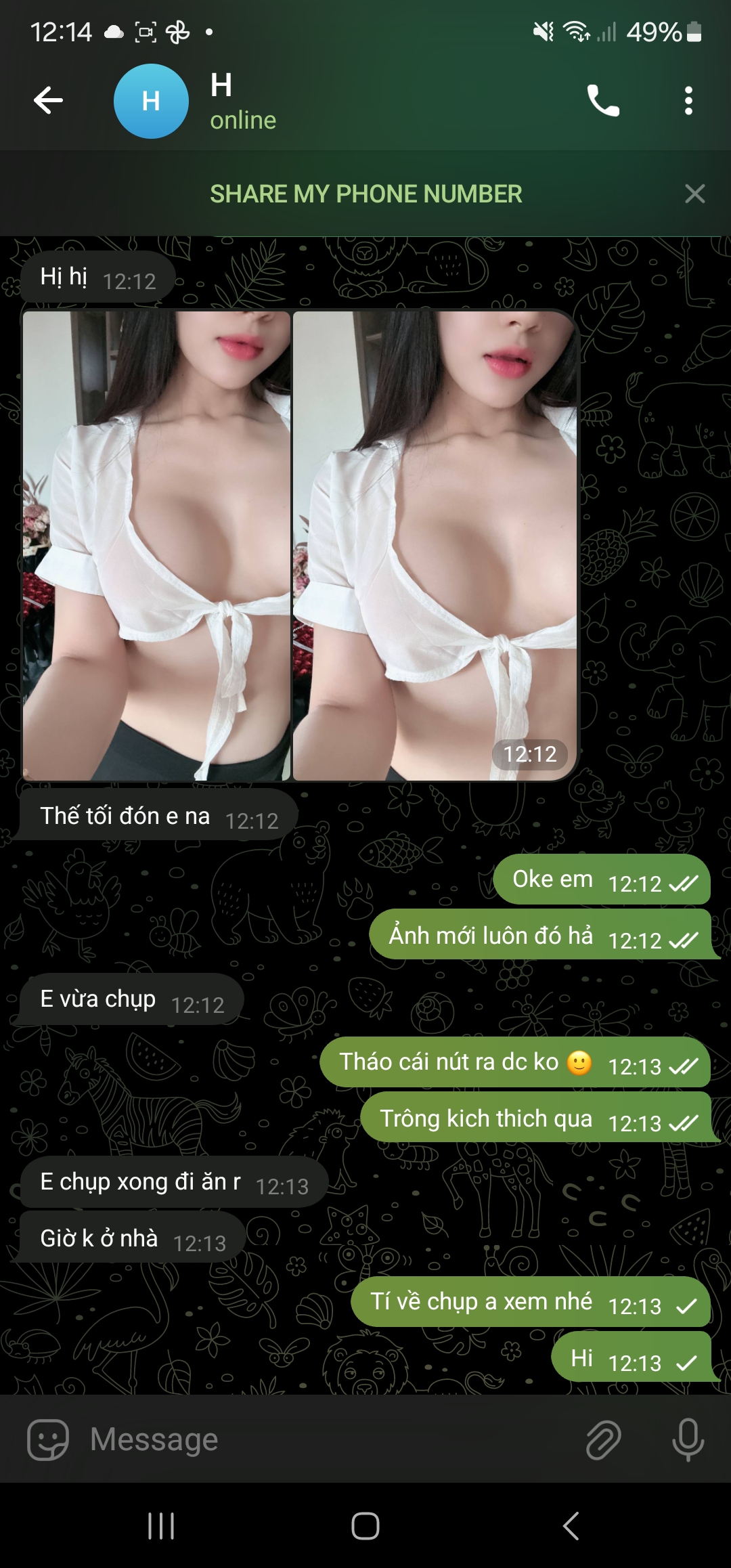Open contact H's profile avatar

[151, 101]
